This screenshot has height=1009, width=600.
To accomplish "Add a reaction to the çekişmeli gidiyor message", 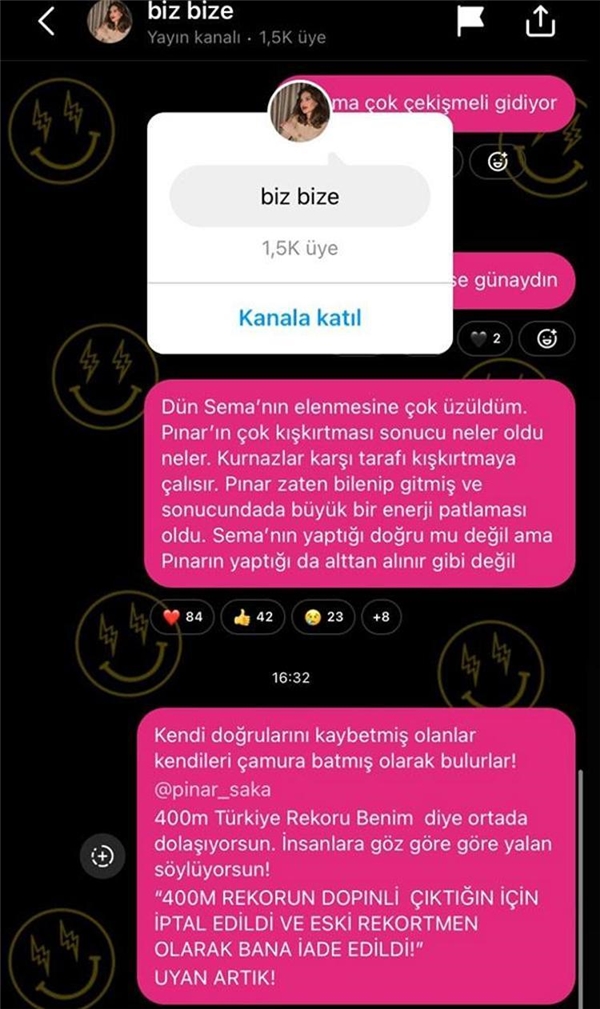I will [498, 160].
